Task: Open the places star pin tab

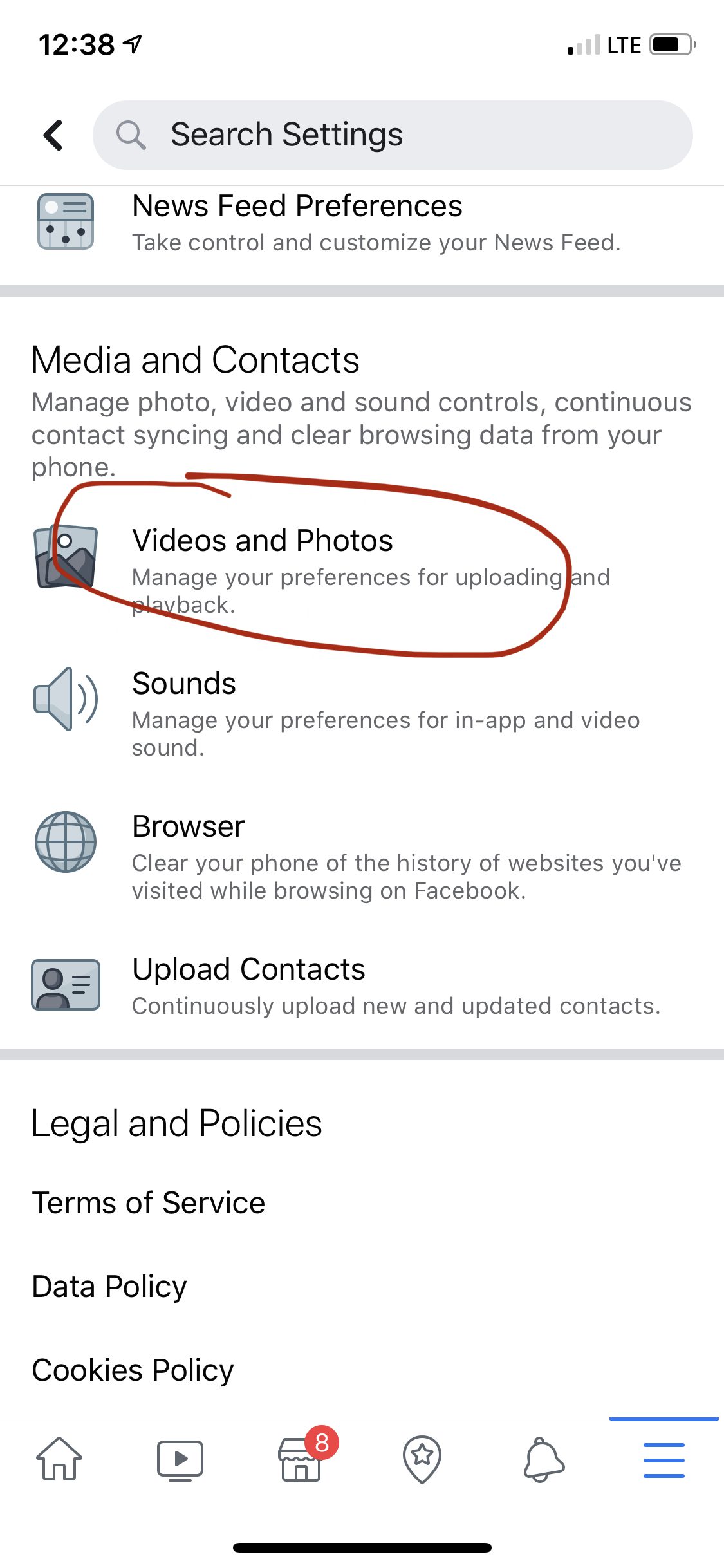Action: 422,1459
